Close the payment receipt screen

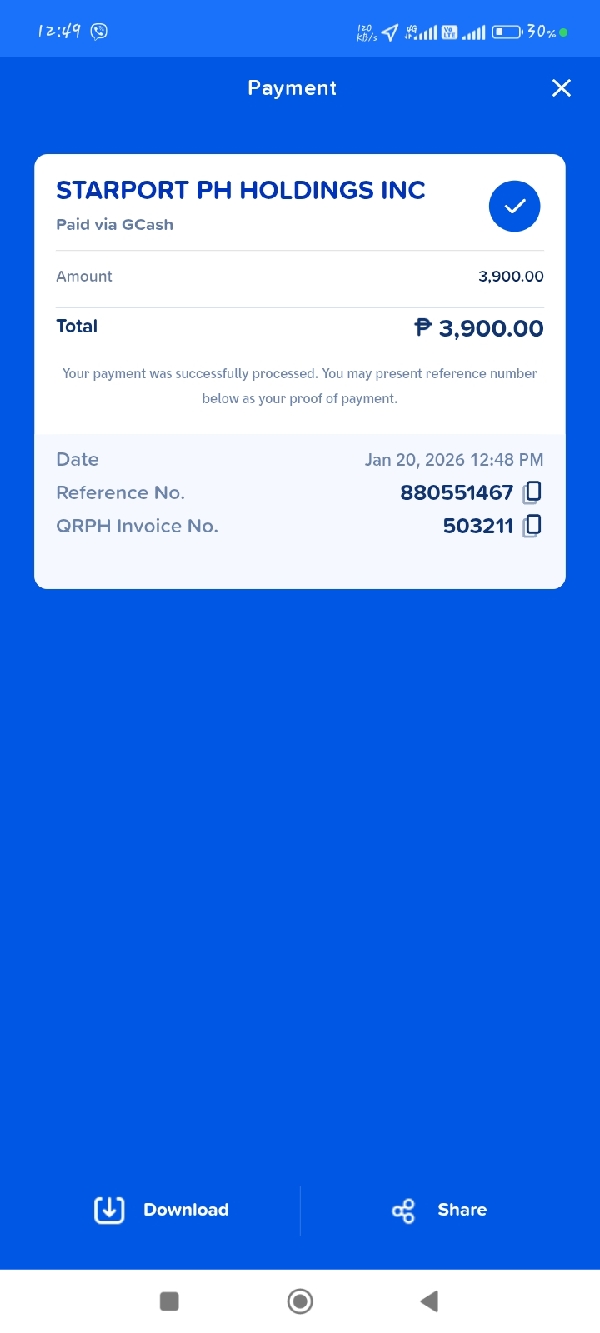[x=561, y=88]
